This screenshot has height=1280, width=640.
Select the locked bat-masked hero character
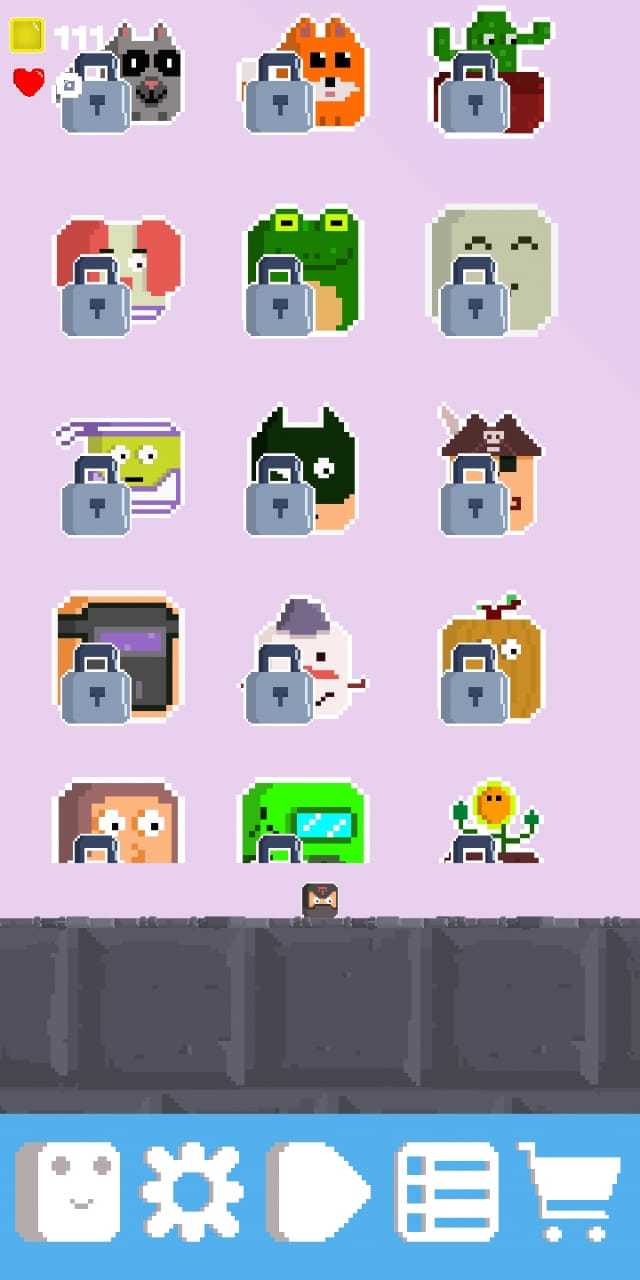click(303, 470)
